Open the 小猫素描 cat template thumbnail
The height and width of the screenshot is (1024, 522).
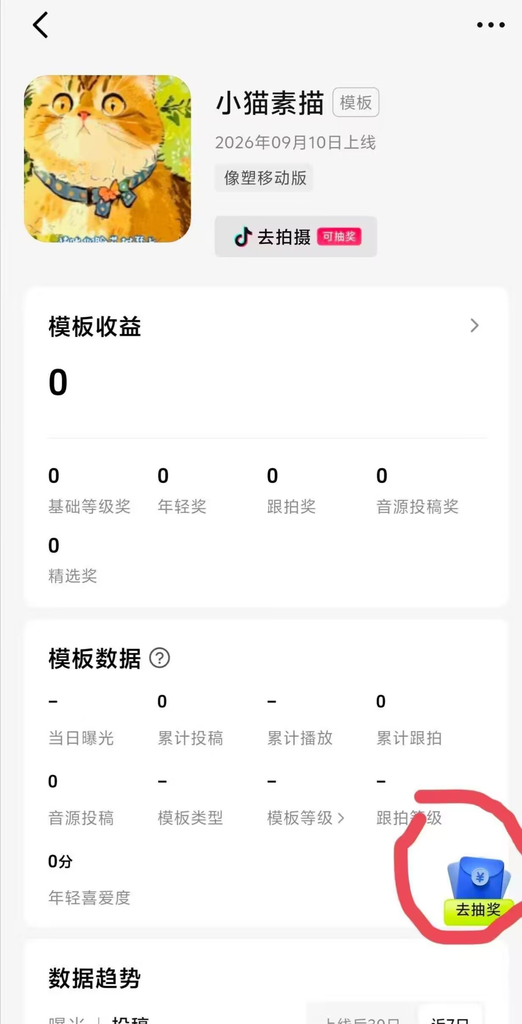click(x=108, y=159)
